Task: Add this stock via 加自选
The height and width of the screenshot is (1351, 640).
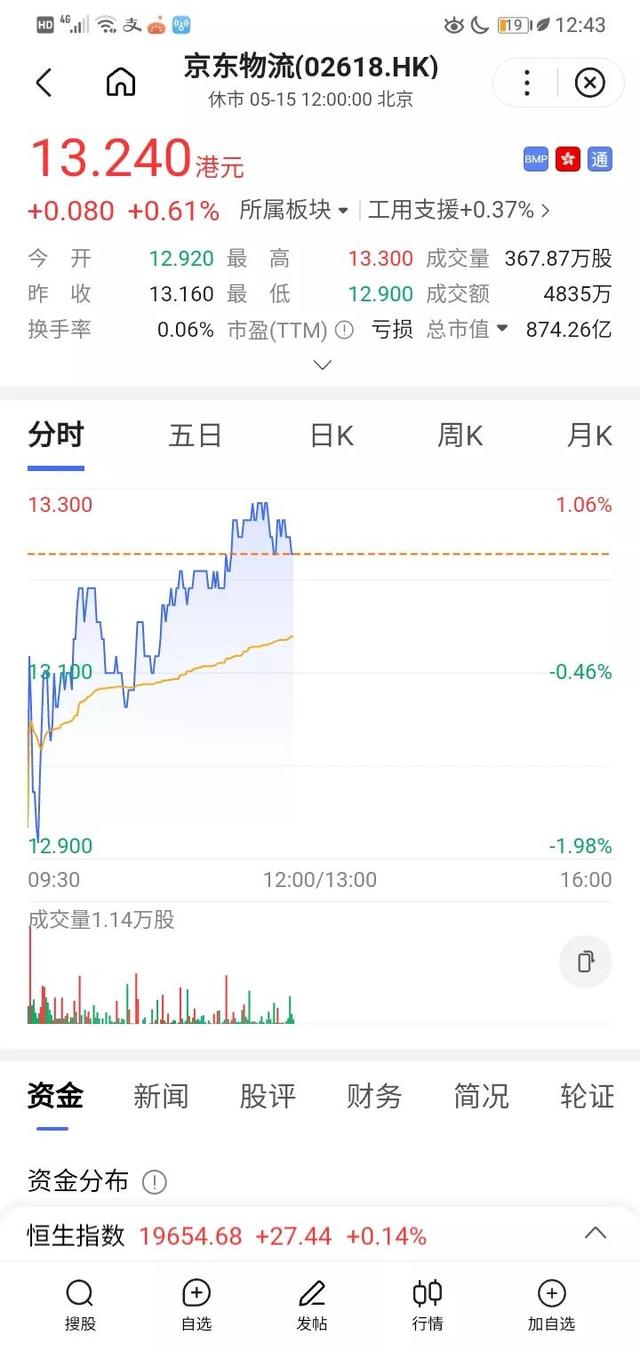Action: 552,1305
